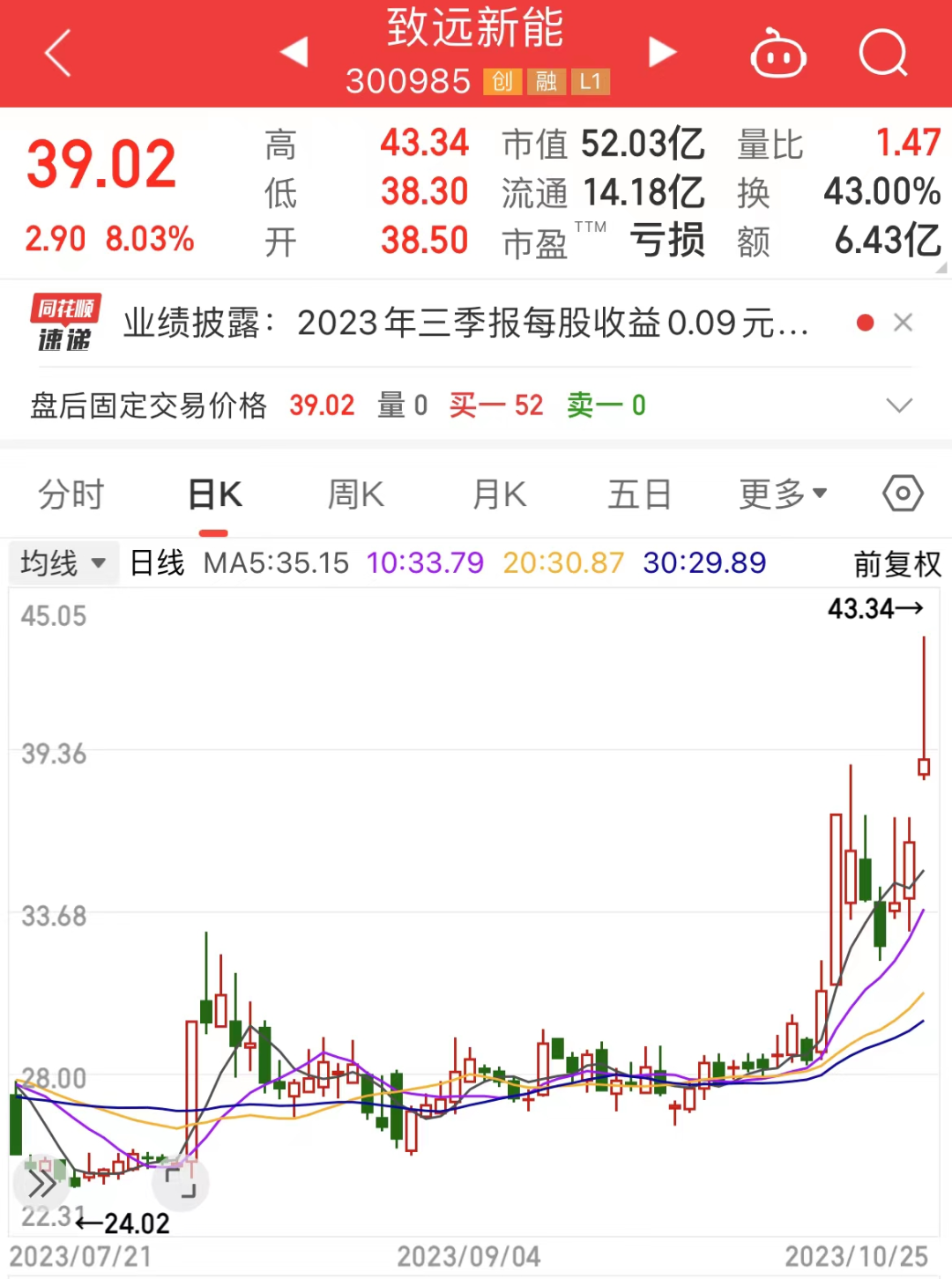Viewport: 952px width, 1279px height.
Task: Switch to the next stock
Action: pyautogui.click(x=662, y=52)
